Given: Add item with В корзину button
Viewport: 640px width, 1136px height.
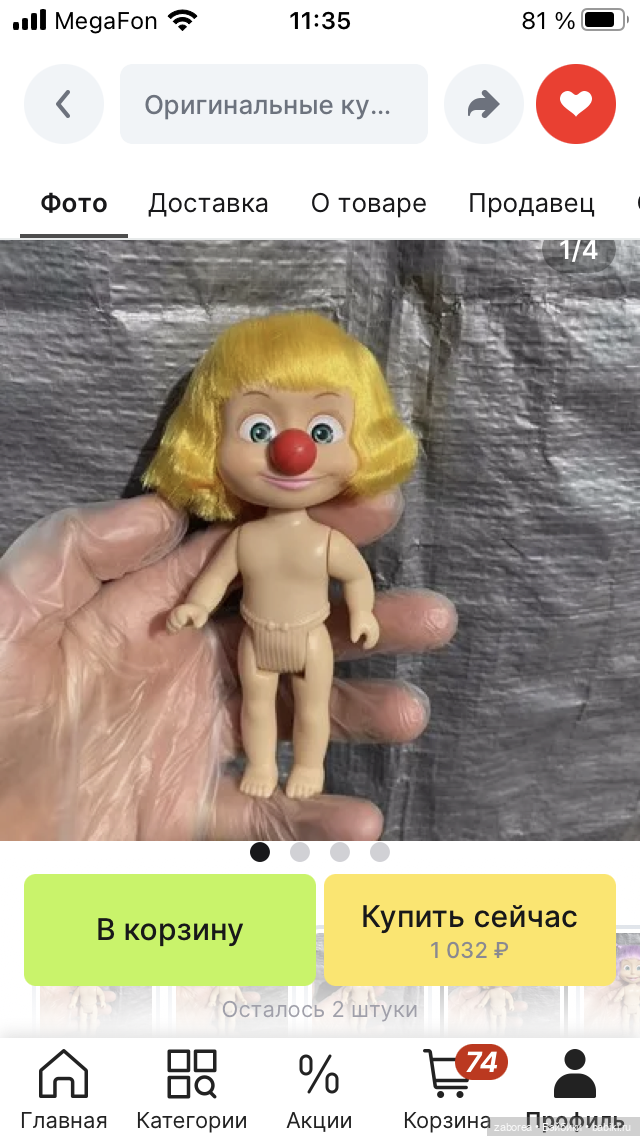Looking at the screenshot, I should tap(170, 930).
